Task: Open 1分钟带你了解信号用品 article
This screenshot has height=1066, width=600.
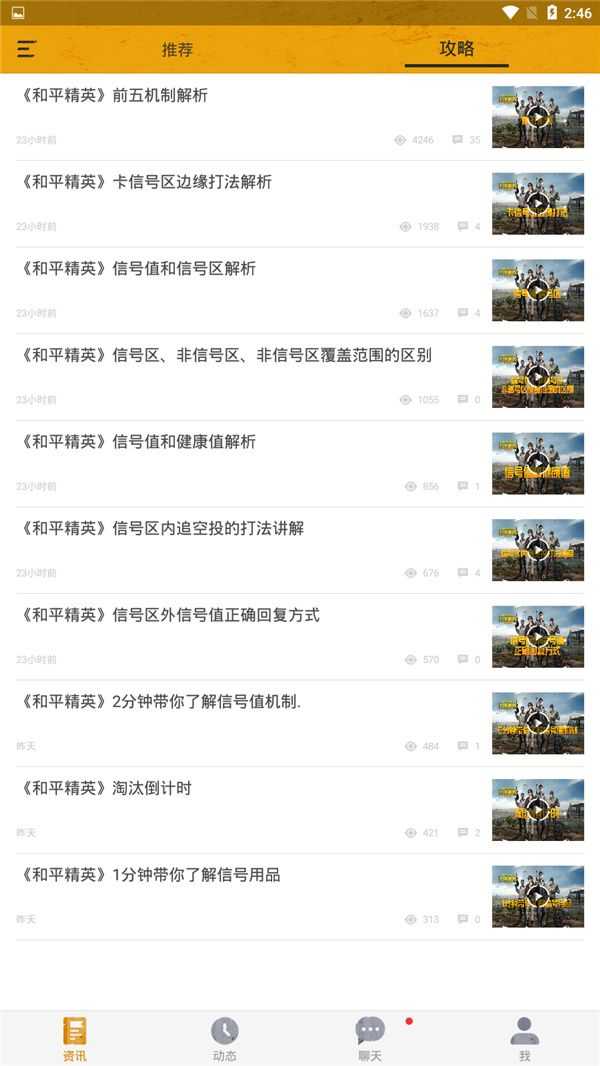Action: pos(149,875)
